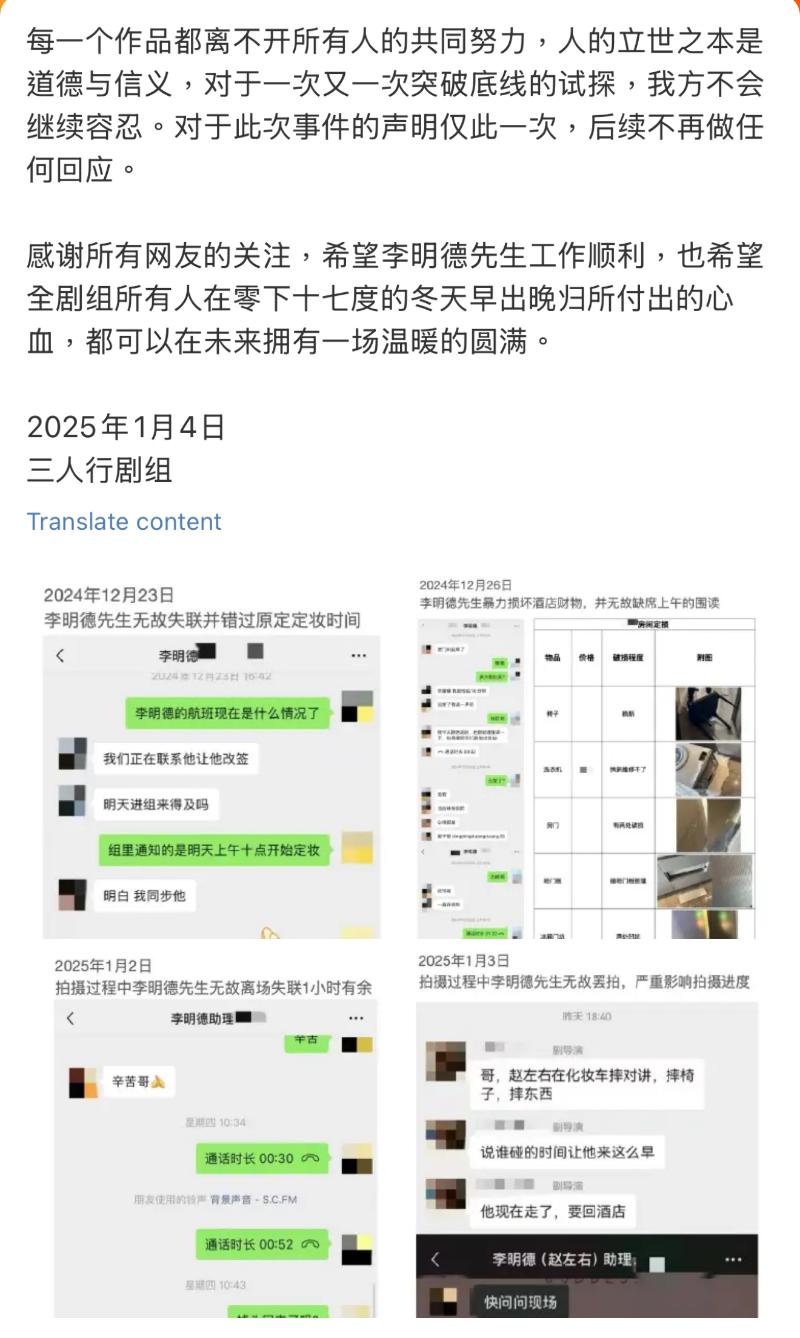Open the 2024年12月26日 hotel damage image
This screenshot has width=800, height=1338.
click(x=588, y=758)
